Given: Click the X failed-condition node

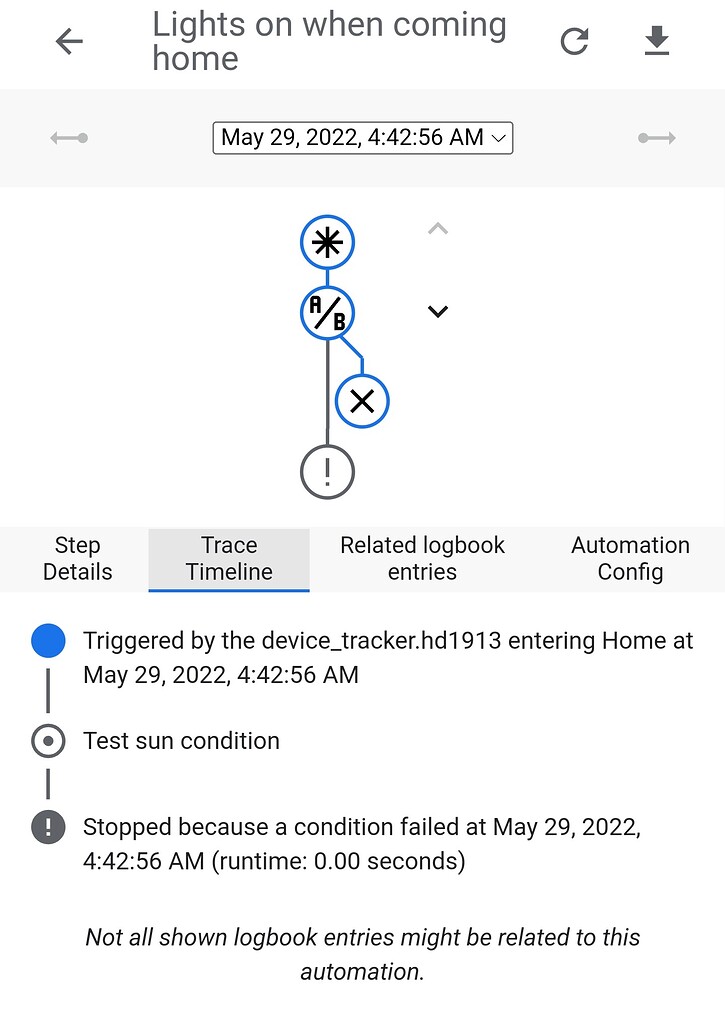Looking at the screenshot, I should (x=362, y=400).
